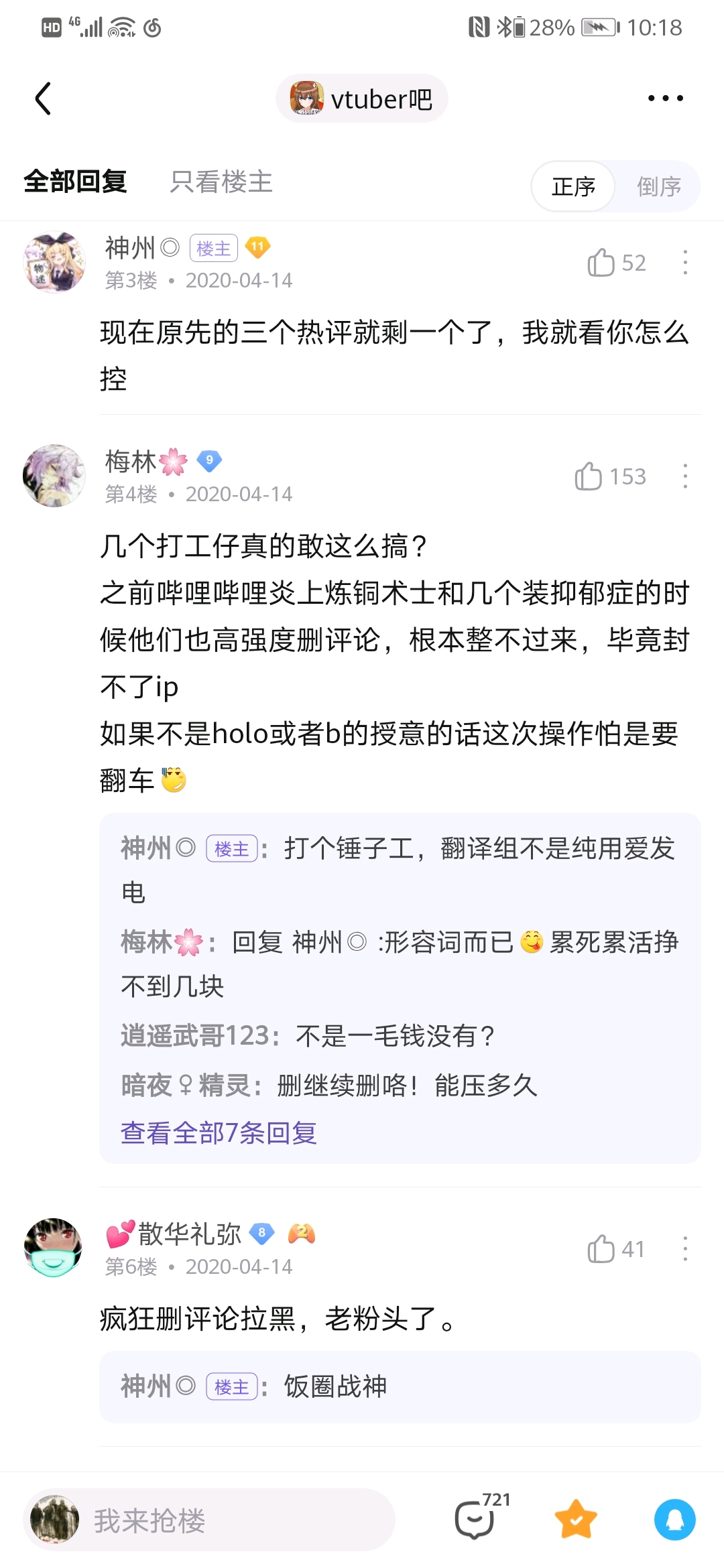This screenshot has width=724, height=1568.
Task: Like 散华礼弥's 第6楼 post
Action: (x=601, y=1249)
